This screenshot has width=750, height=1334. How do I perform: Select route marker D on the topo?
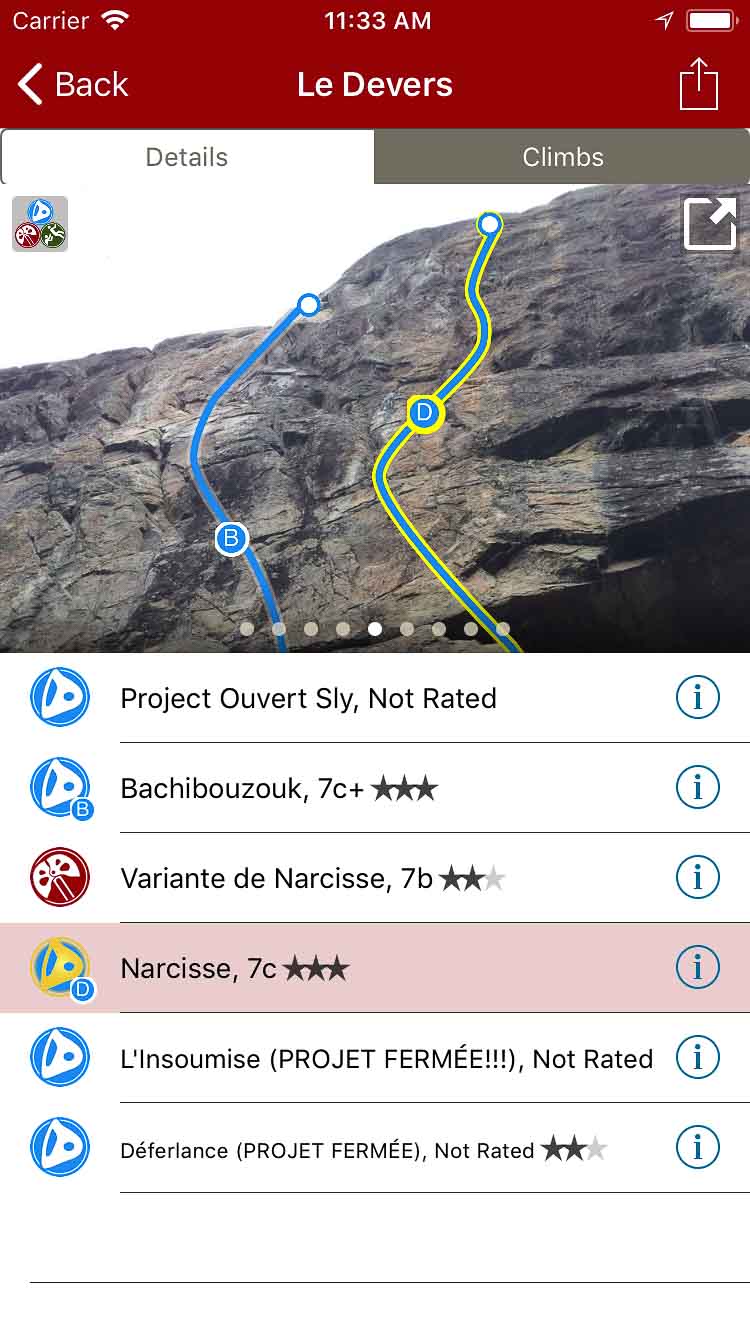pos(425,412)
